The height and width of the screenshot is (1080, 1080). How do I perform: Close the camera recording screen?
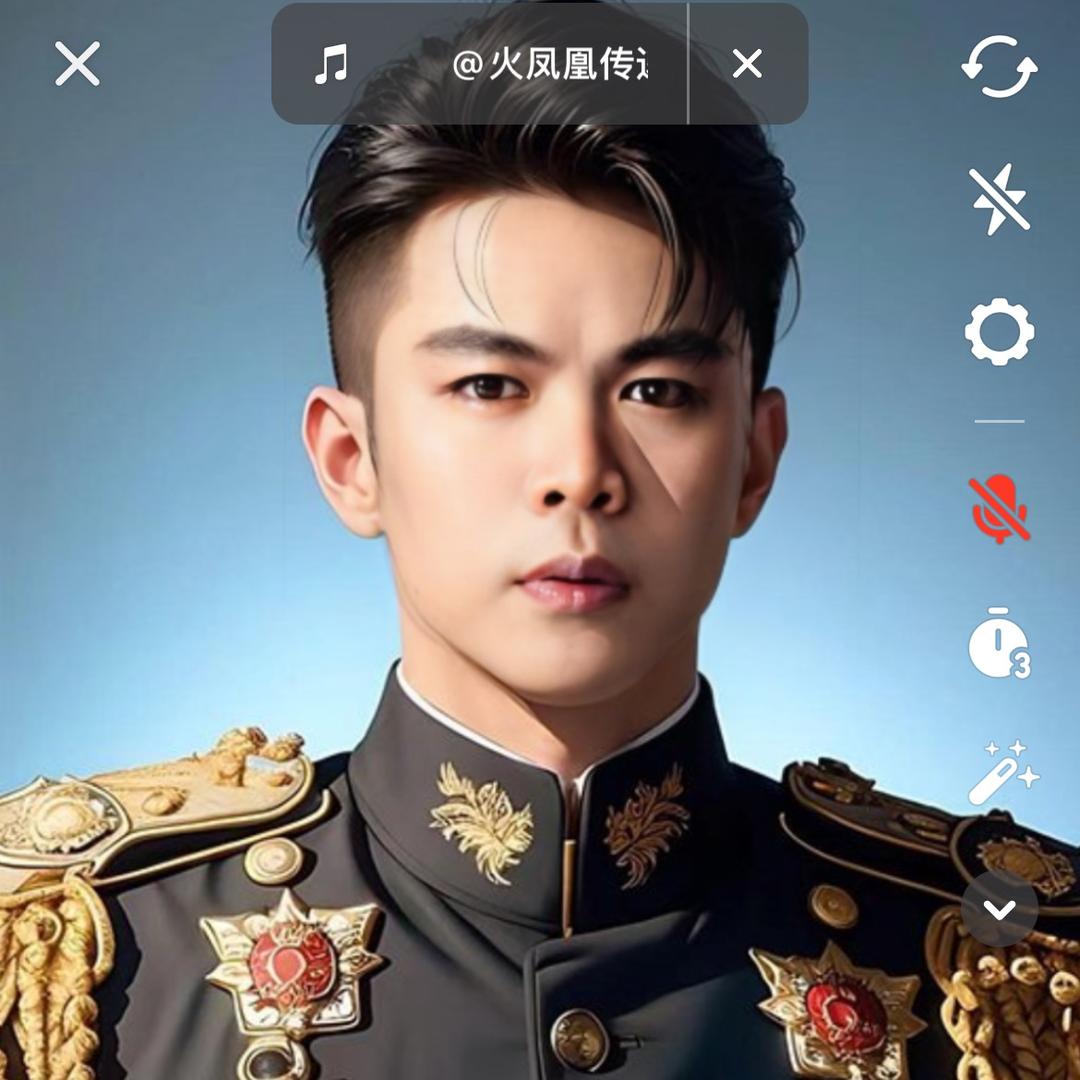click(x=77, y=64)
